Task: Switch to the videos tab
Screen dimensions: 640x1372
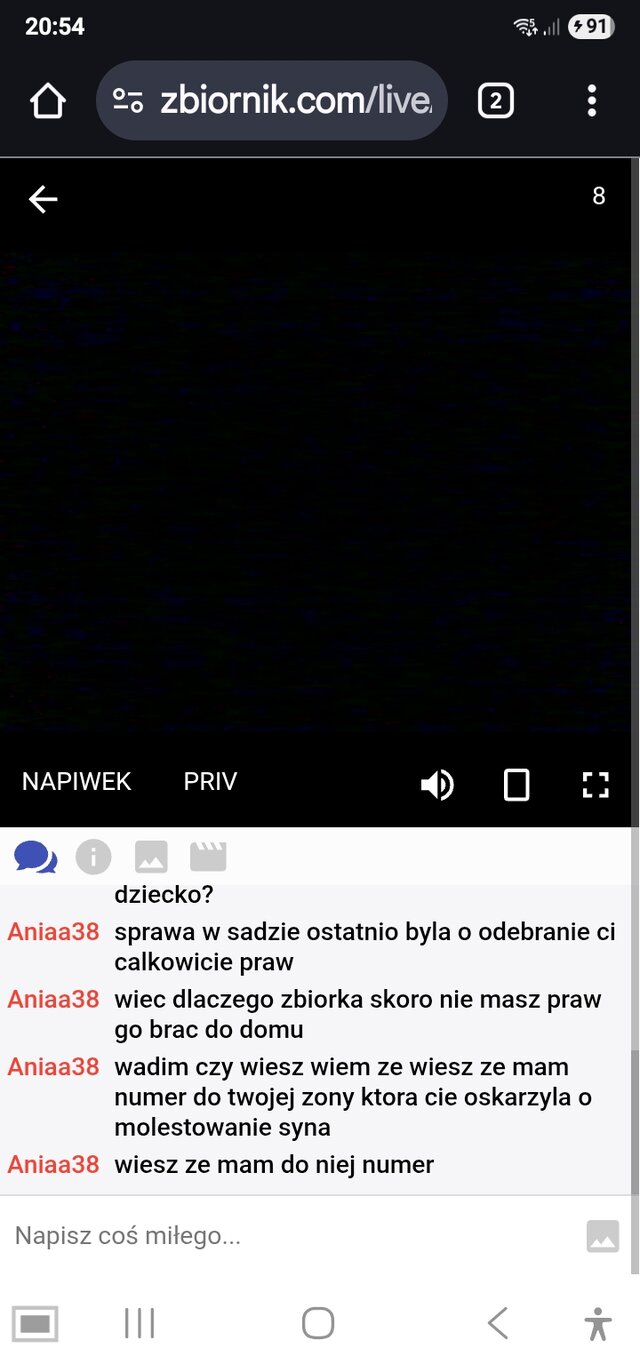Action: click(209, 857)
